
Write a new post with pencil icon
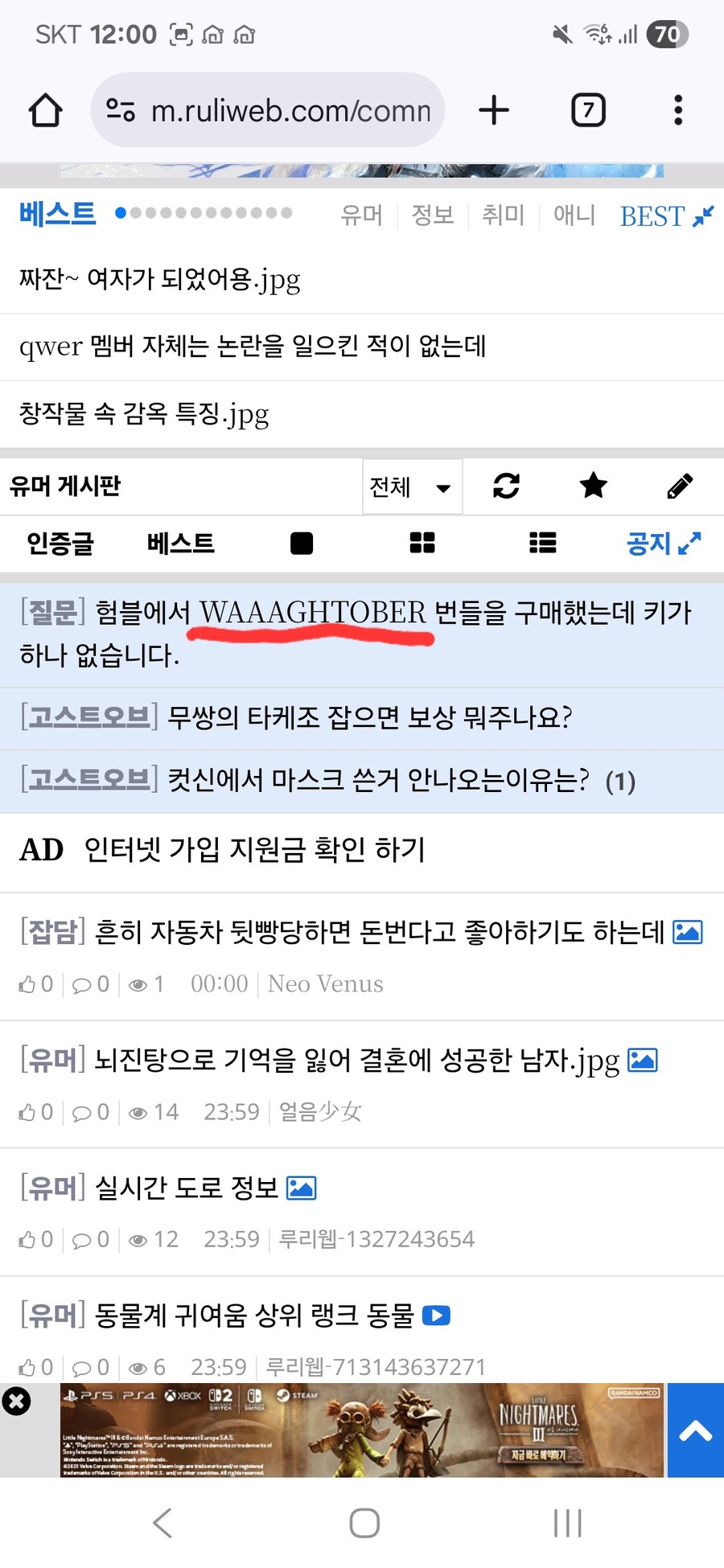click(x=680, y=486)
